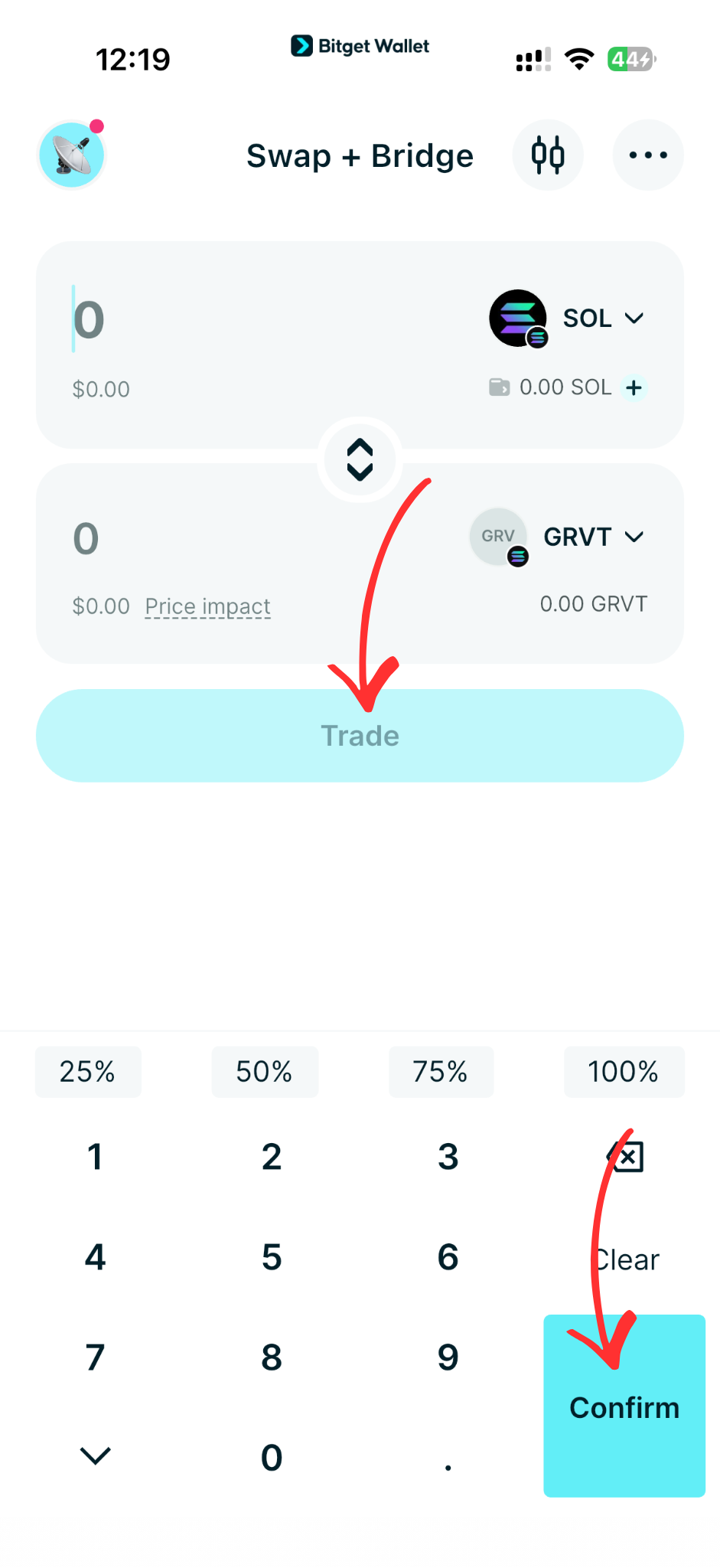Collapse the keypad with the down chevron
Image resolution: width=720 pixels, height=1568 pixels.
coord(94,1456)
